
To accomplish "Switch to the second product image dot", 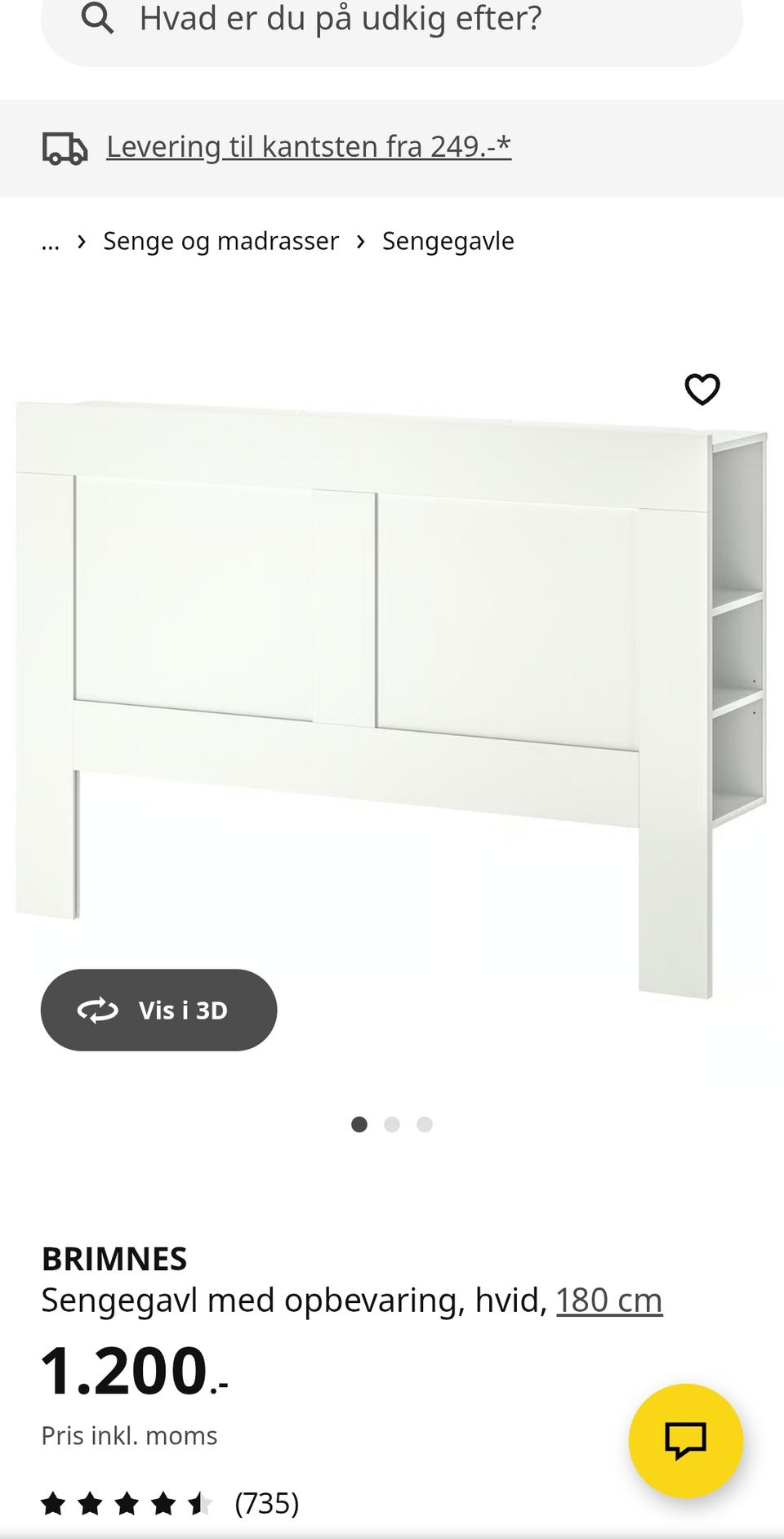I will pyautogui.click(x=392, y=1124).
